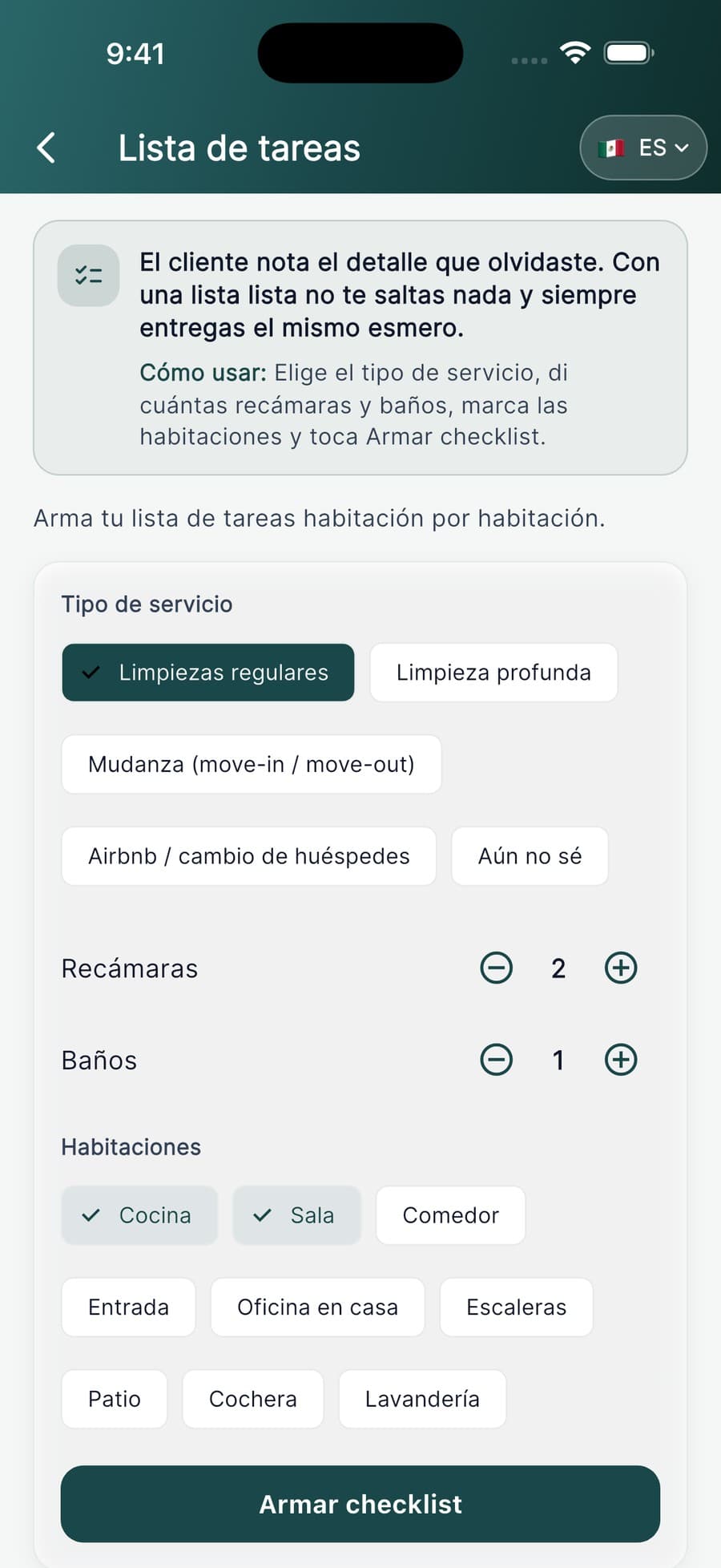The height and width of the screenshot is (1568, 721).
Task: Choose Mudanza (move-in / move-out)
Action: (252, 764)
